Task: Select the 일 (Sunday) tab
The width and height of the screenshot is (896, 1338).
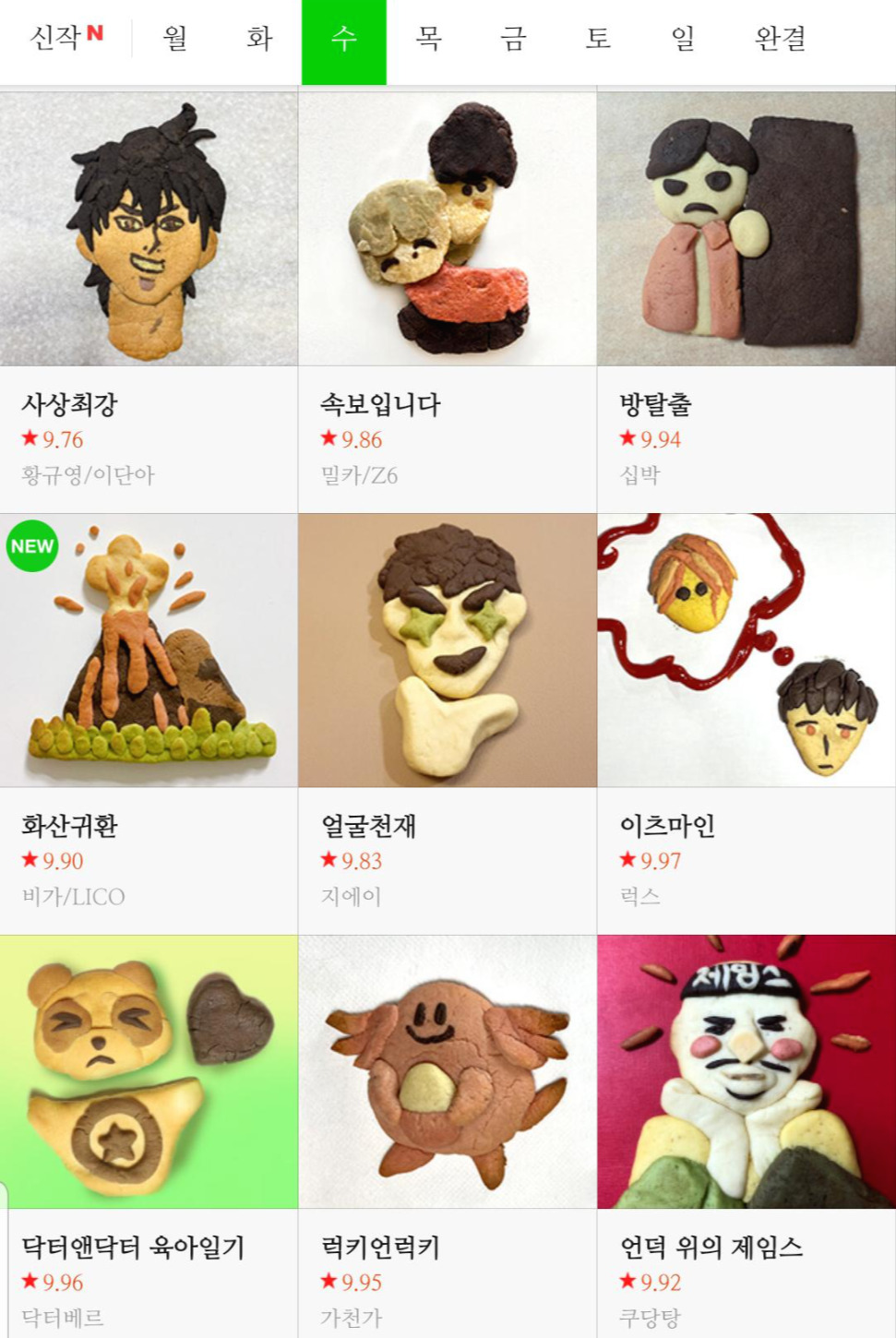Action: [679, 40]
